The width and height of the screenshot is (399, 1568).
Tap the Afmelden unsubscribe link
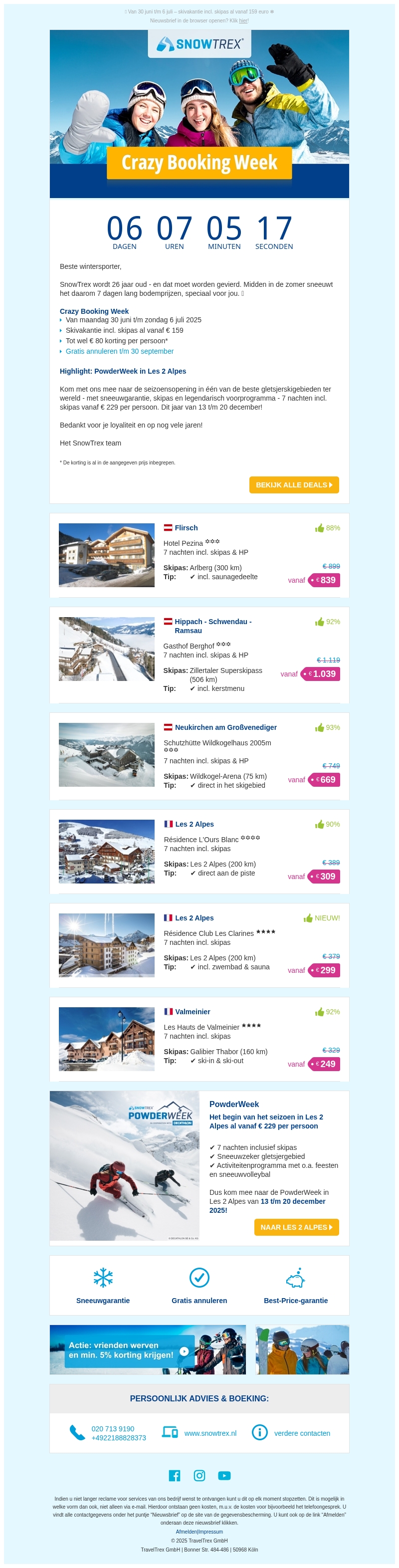186,1532
